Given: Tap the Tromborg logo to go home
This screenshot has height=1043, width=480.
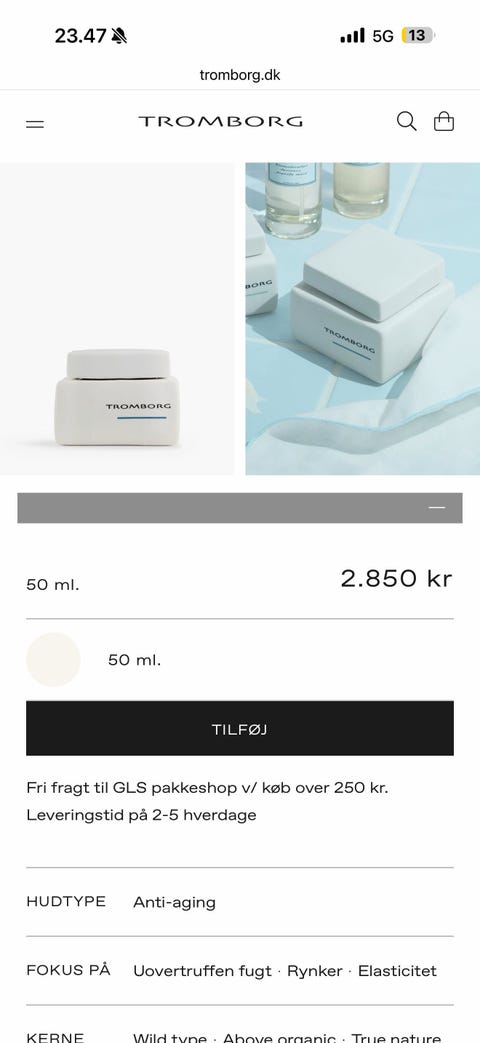Looking at the screenshot, I should 221,121.
